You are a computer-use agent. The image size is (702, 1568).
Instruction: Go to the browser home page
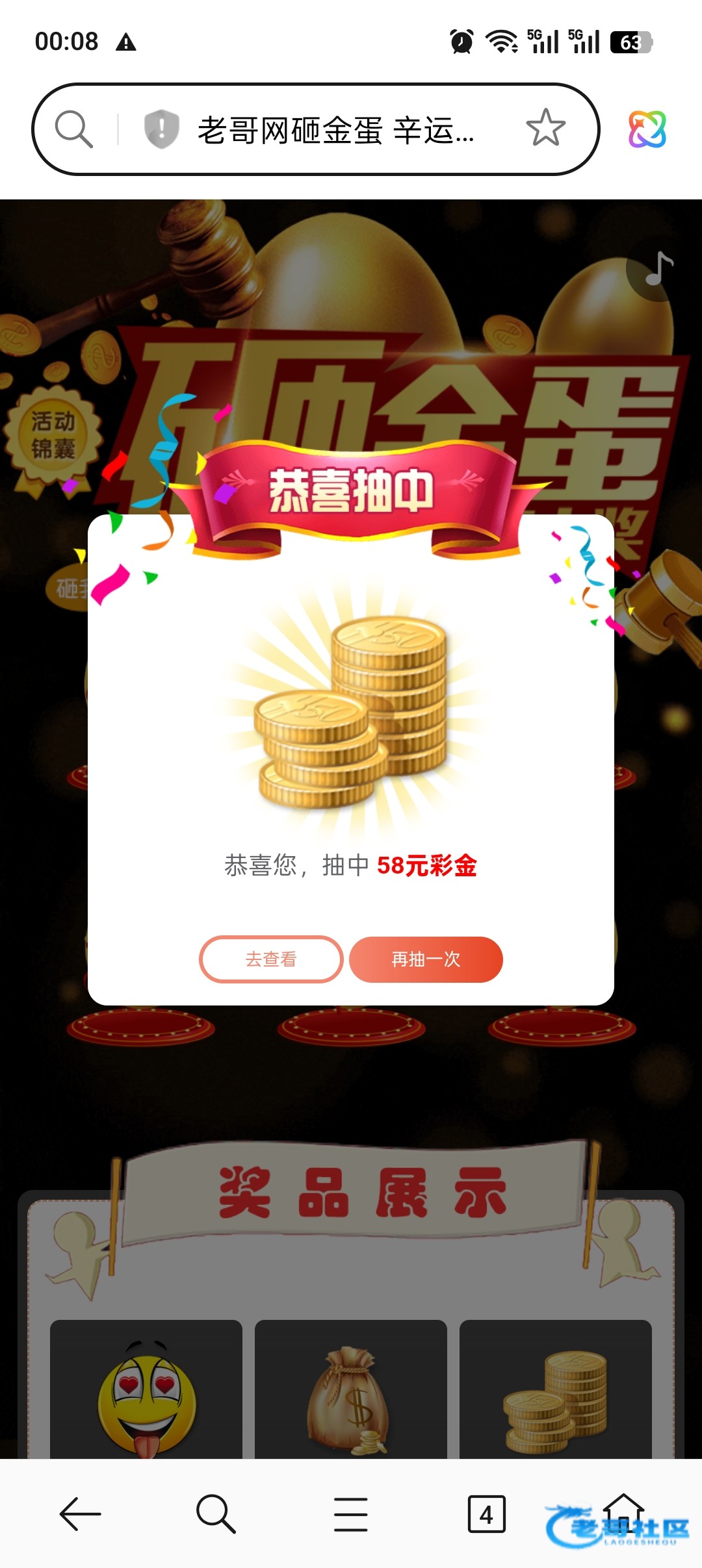[x=623, y=1512]
